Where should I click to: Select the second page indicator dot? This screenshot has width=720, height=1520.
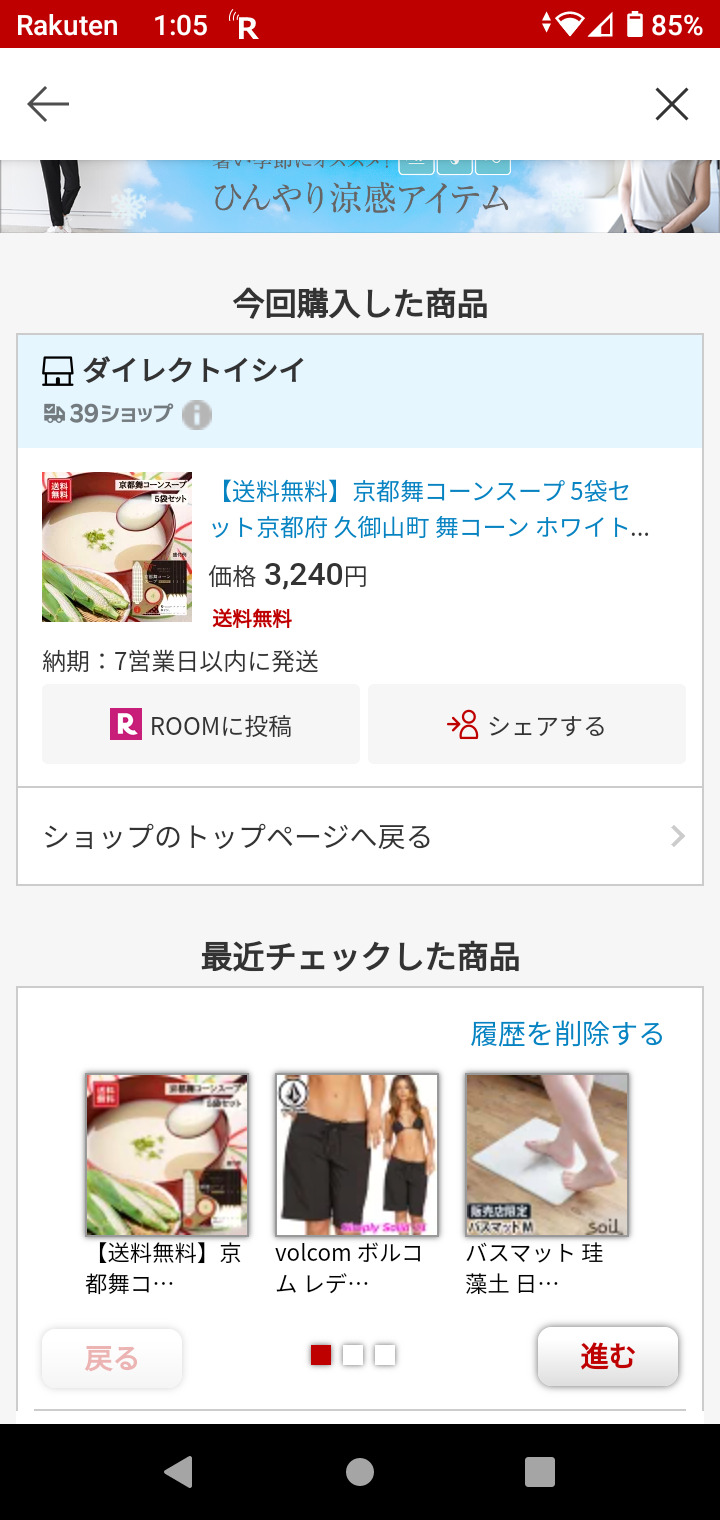click(353, 1355)
